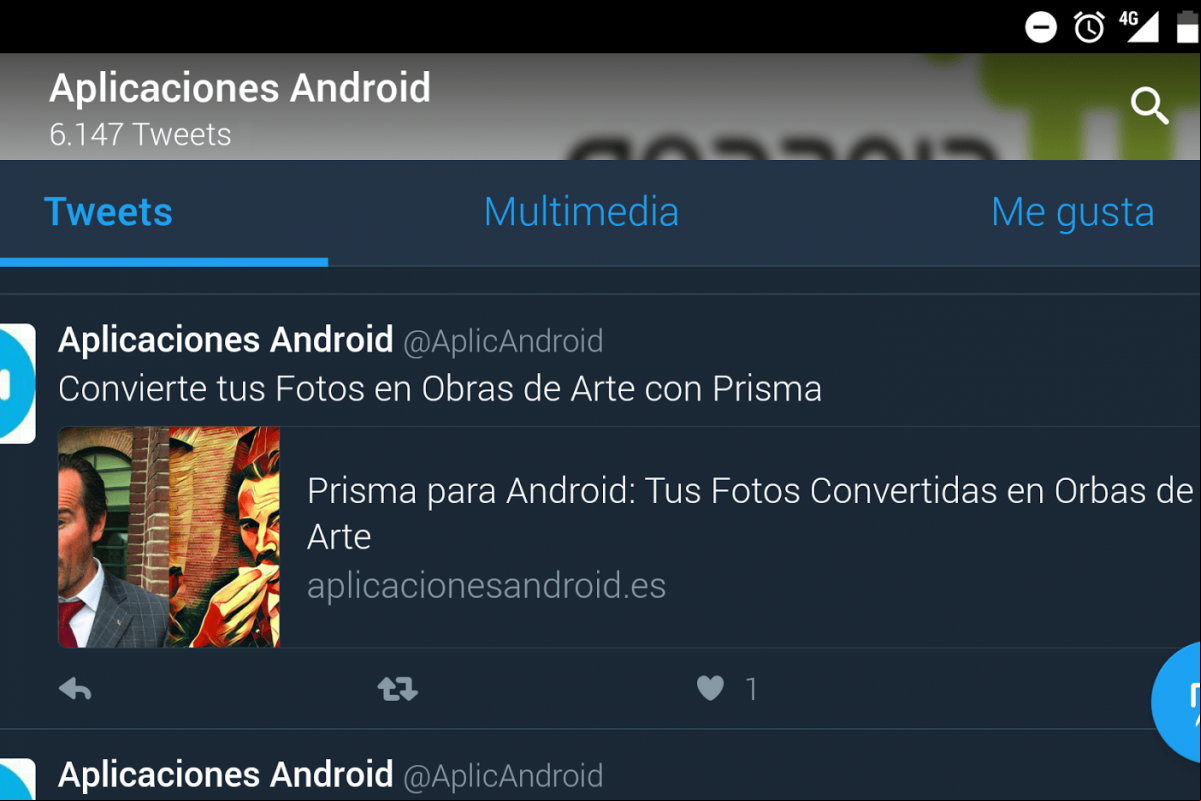Reply to the Prisma tweet
The height and width of the screenshot is (801, 1201).
tap(75, 689)
